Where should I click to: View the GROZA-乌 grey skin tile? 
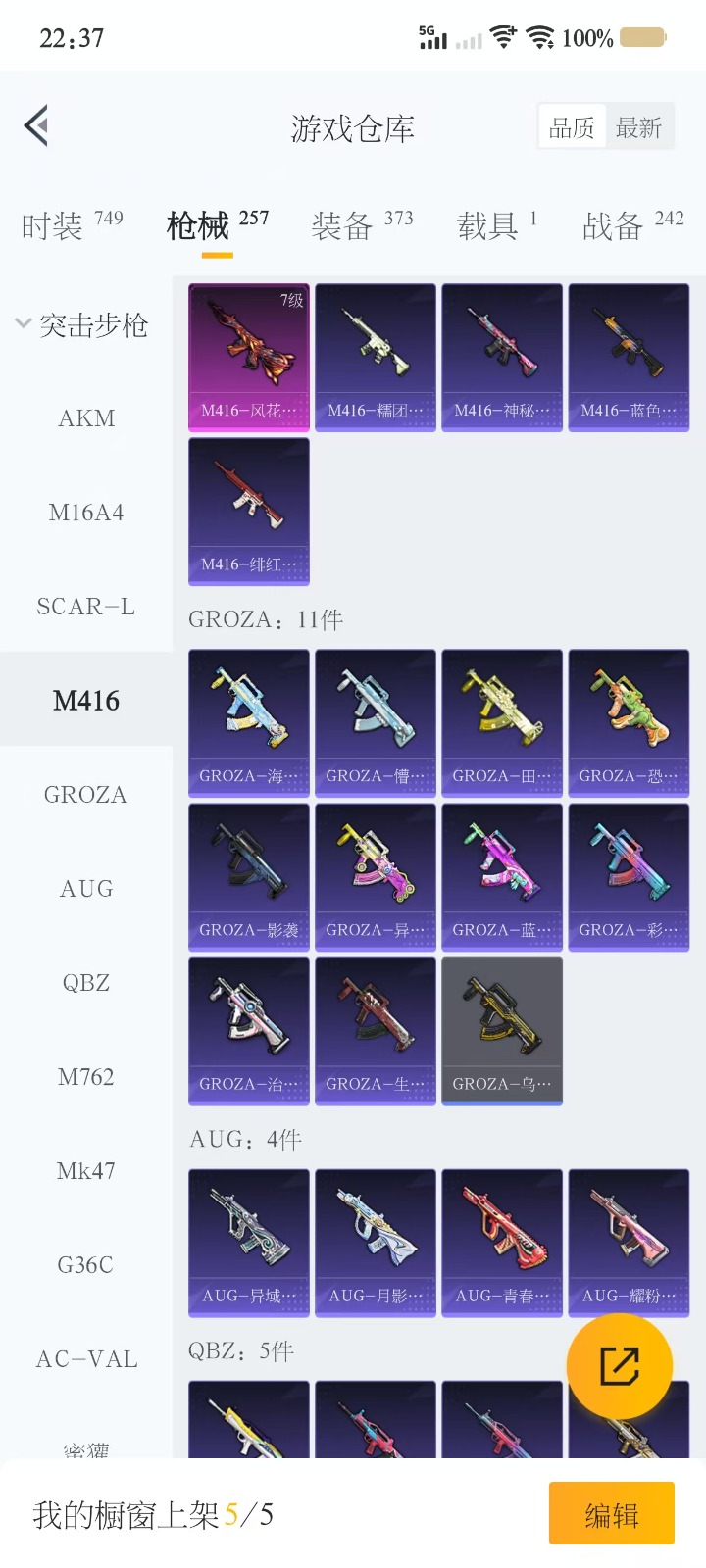(502, 1030)
